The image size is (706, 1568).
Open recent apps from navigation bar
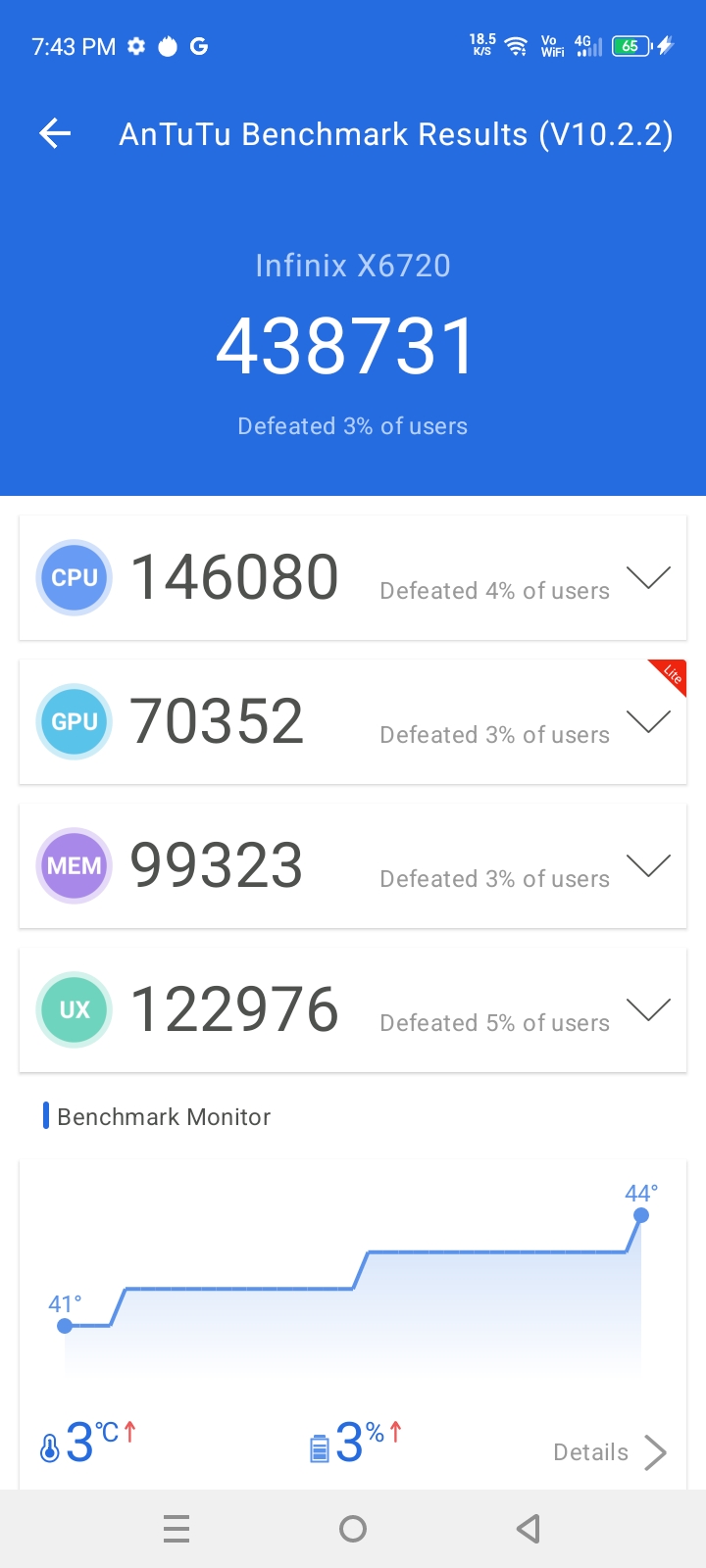pyautogui.click(x=176, y=1529)
